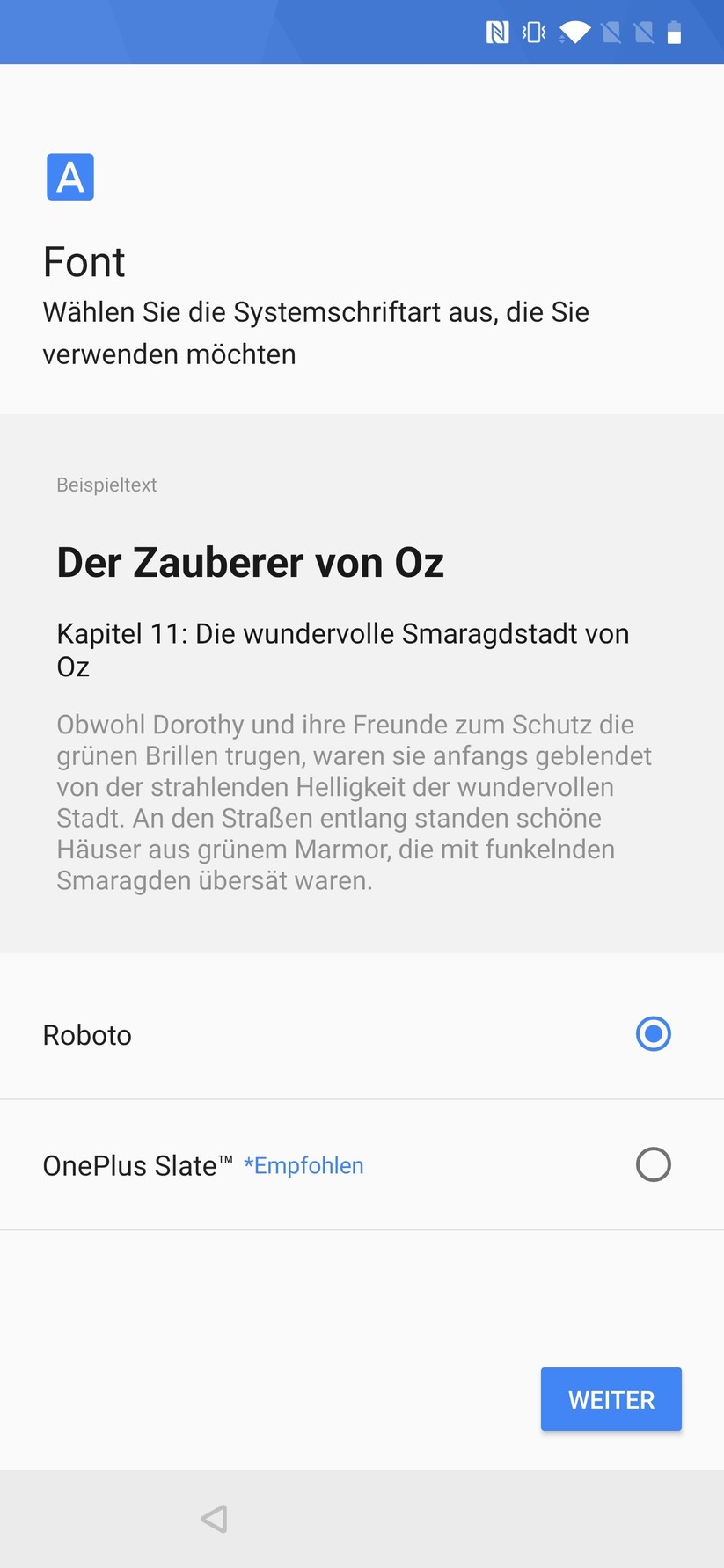The image size is (724, 1568).
Task: Tap the second disabled SIM icon
Action: click(645, 32)
